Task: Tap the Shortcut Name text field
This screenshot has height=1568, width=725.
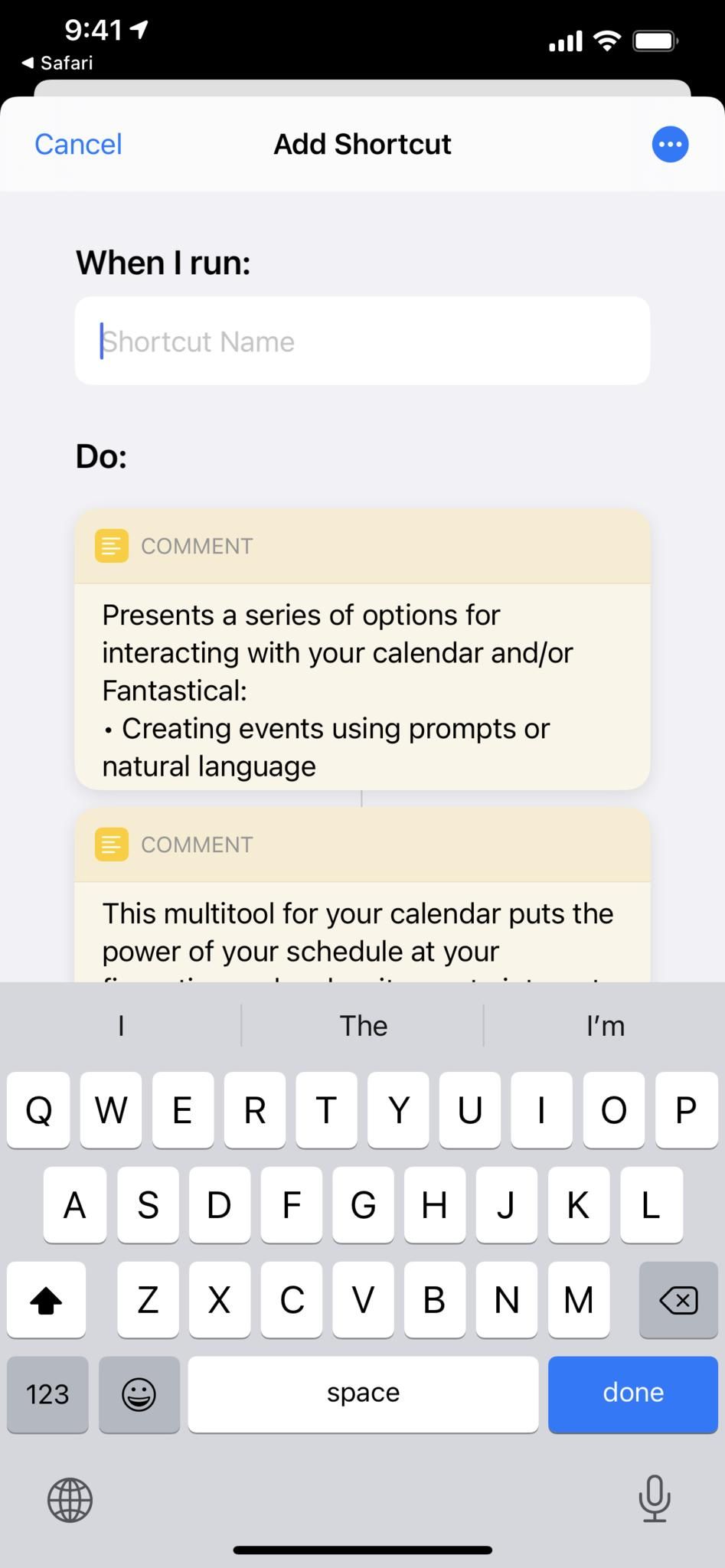Action: [x=362, y=340]
